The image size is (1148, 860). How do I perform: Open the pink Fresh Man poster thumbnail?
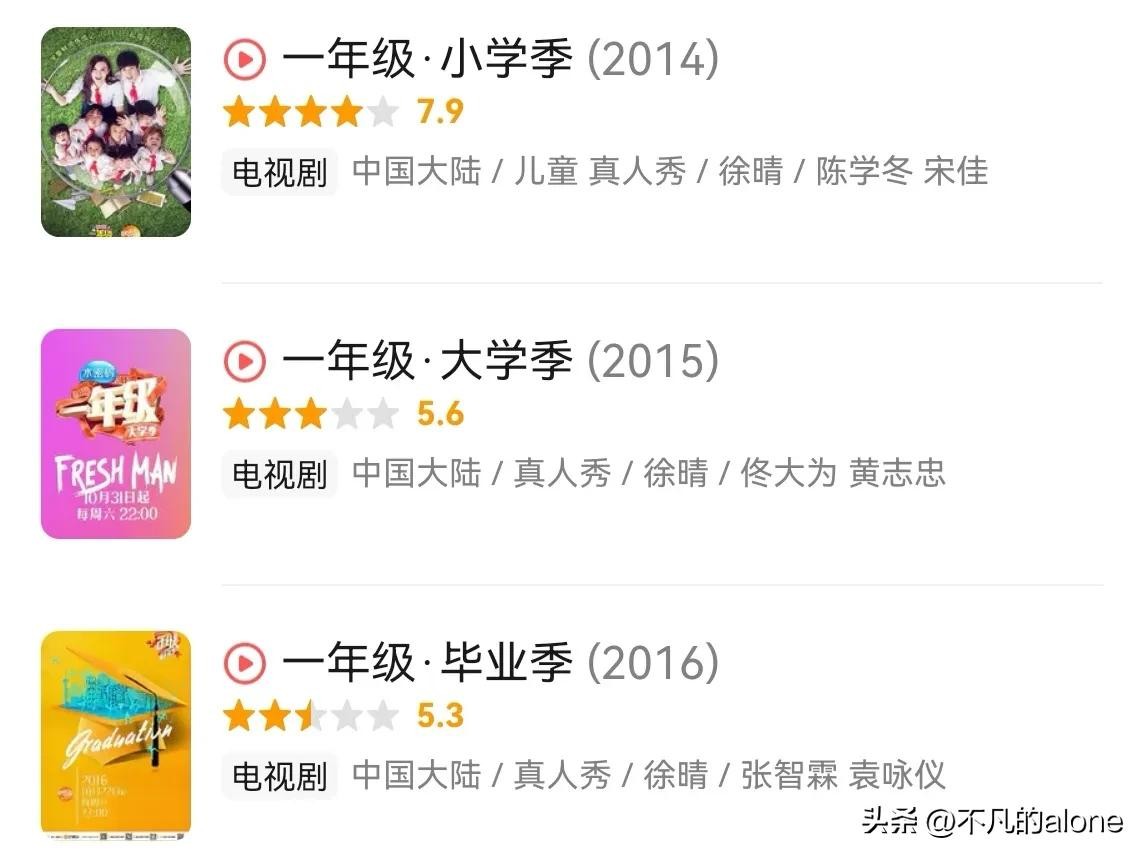pos(116,434)
